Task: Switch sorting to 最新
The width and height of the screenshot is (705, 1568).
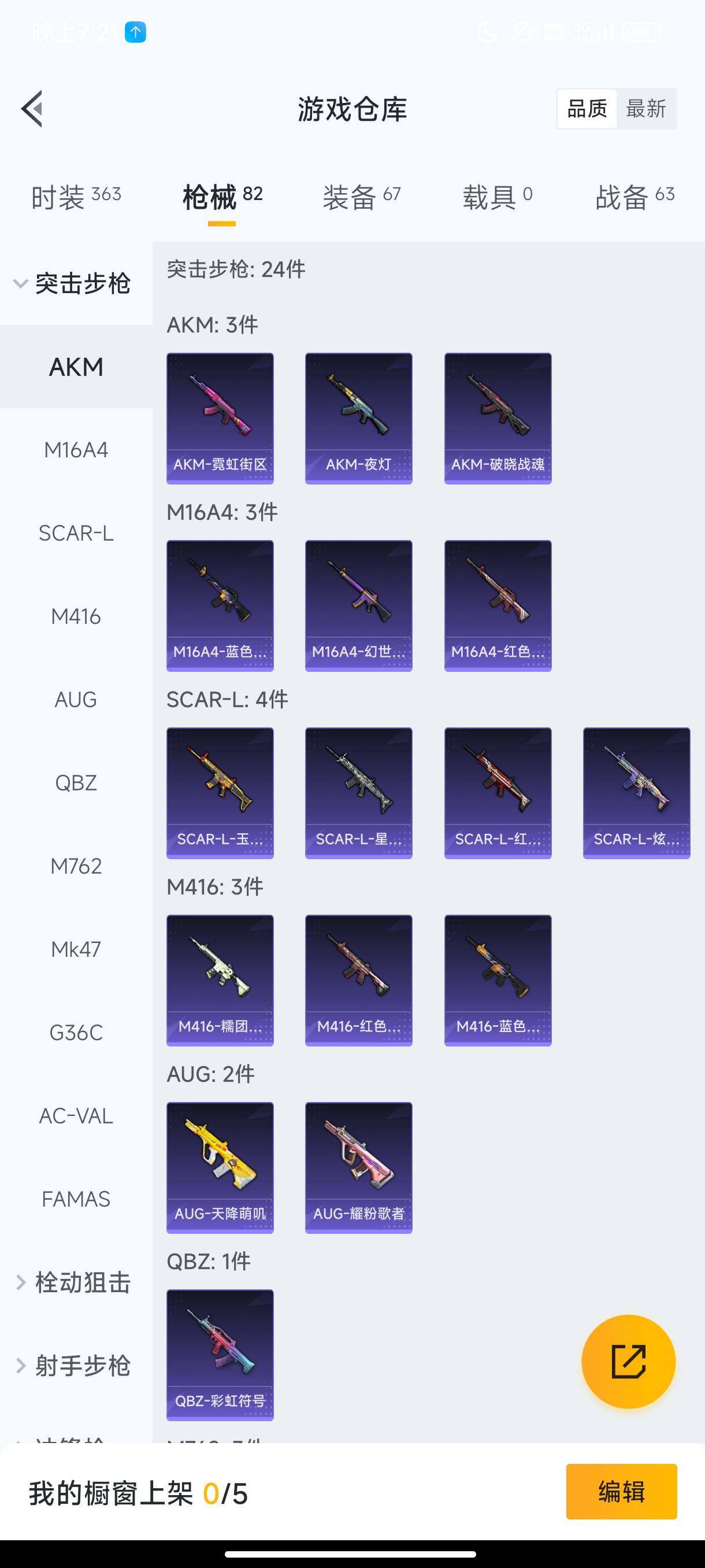Action: tap(645, 109)
